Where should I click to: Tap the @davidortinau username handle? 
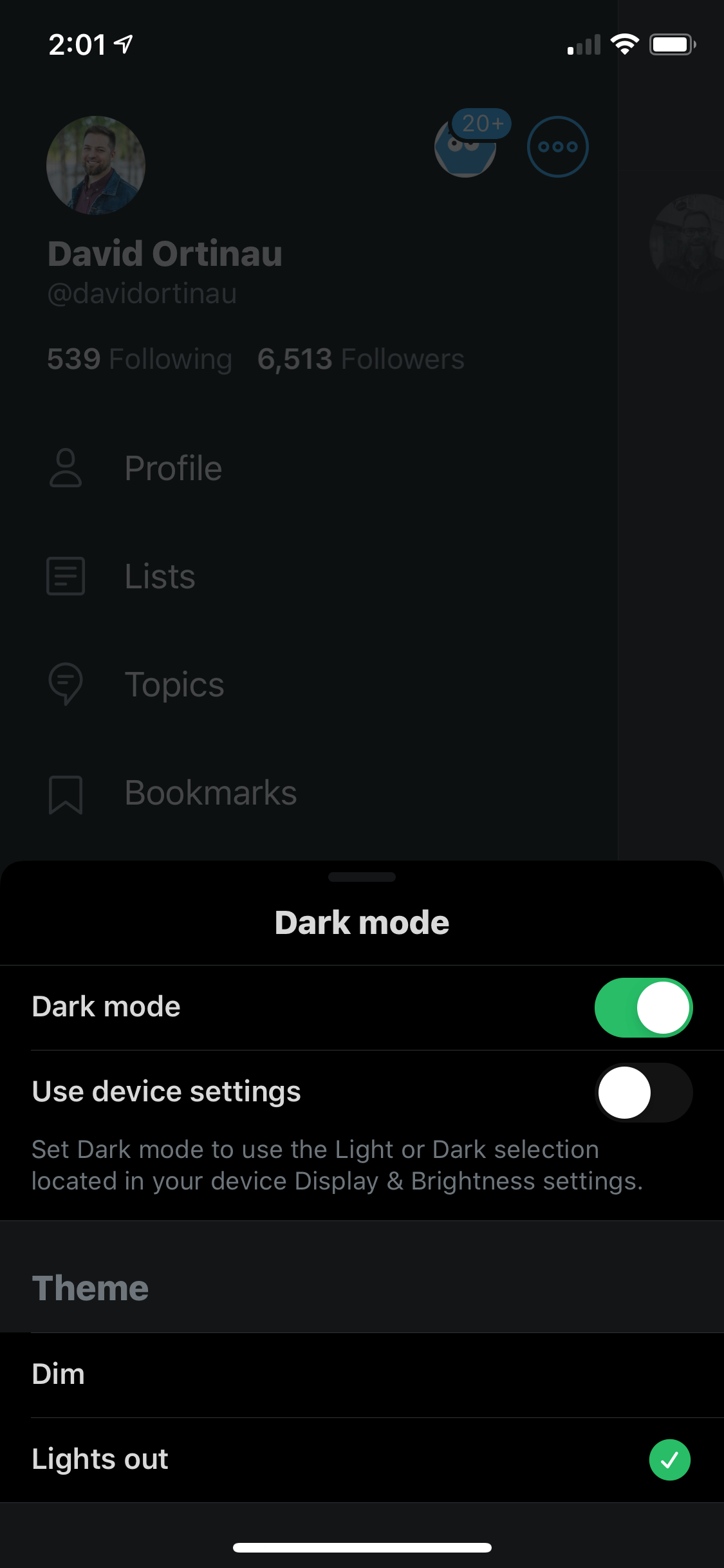coord(142,294)
